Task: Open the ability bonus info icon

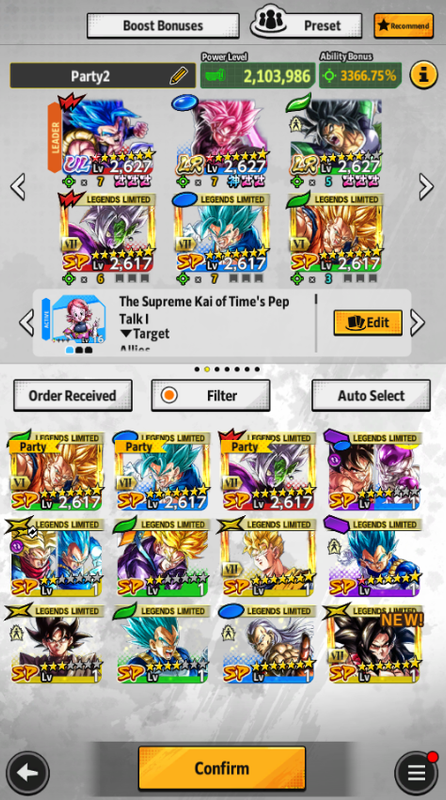Action: 424,75
